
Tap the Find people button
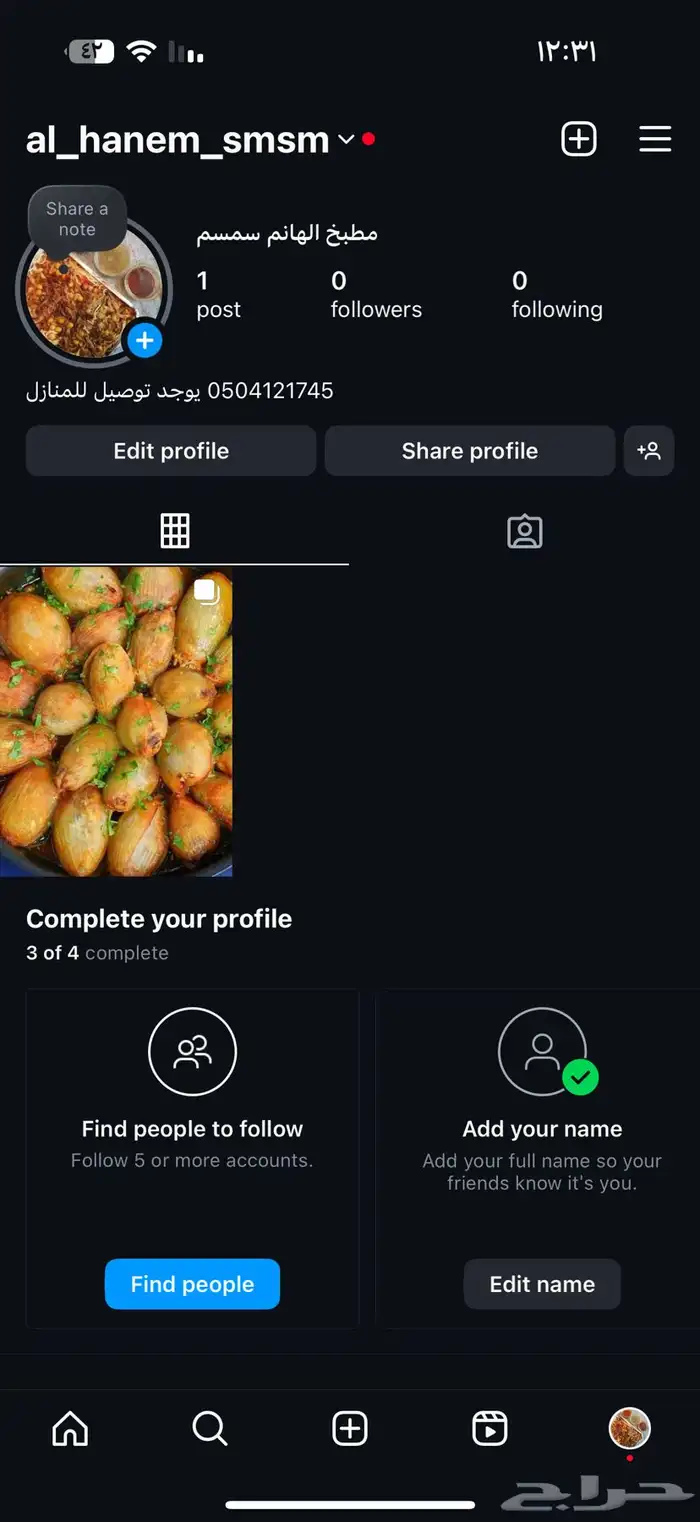pos(192,1284)
